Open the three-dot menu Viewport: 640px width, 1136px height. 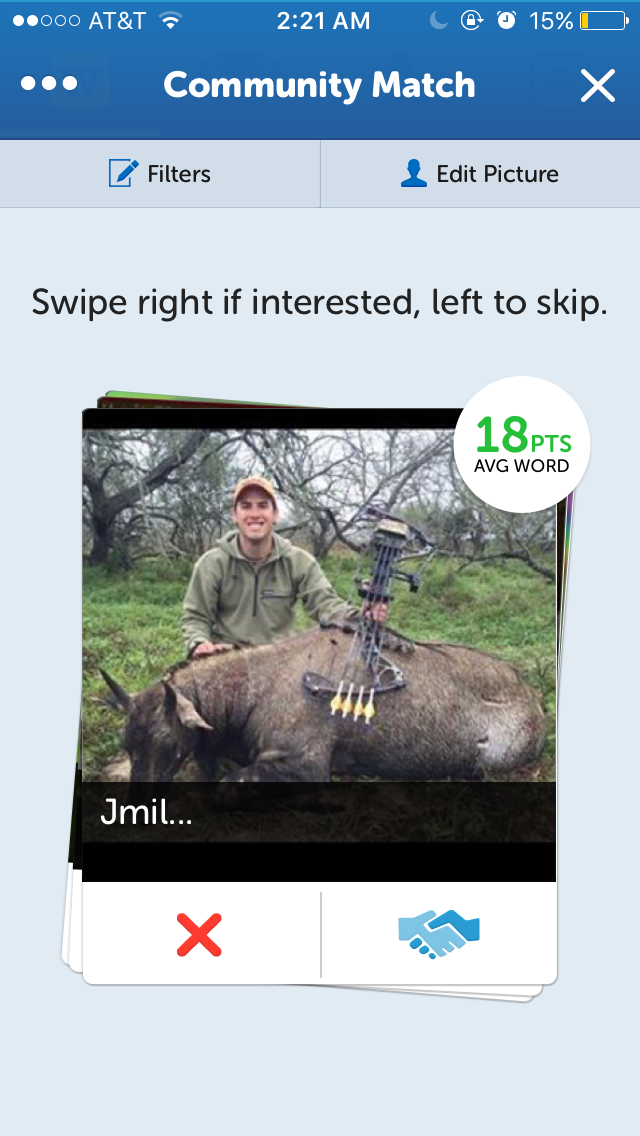[x=49, y=85]
